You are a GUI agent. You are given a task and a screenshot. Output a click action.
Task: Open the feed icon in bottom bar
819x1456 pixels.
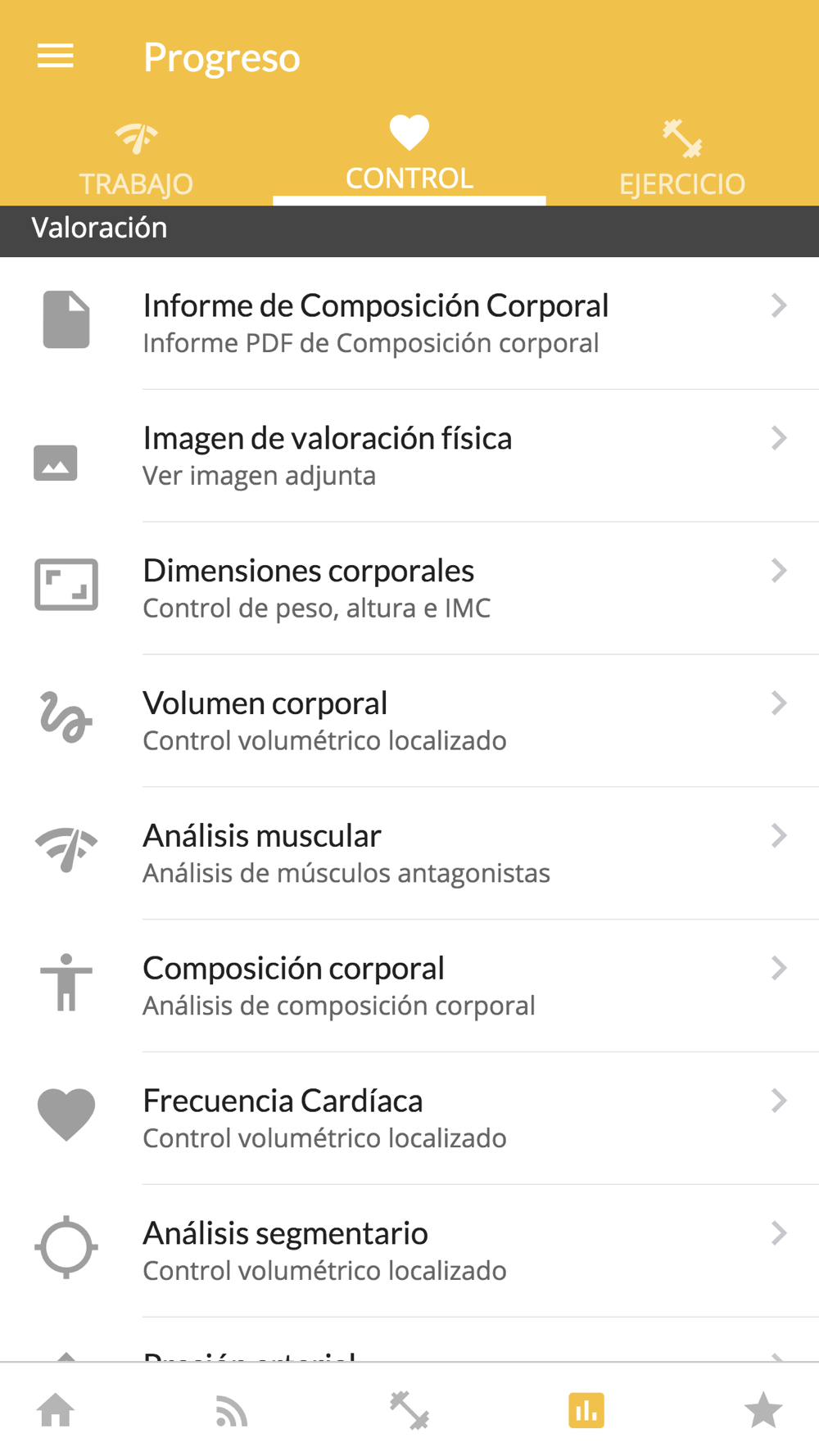click(x=232, y=1411)
